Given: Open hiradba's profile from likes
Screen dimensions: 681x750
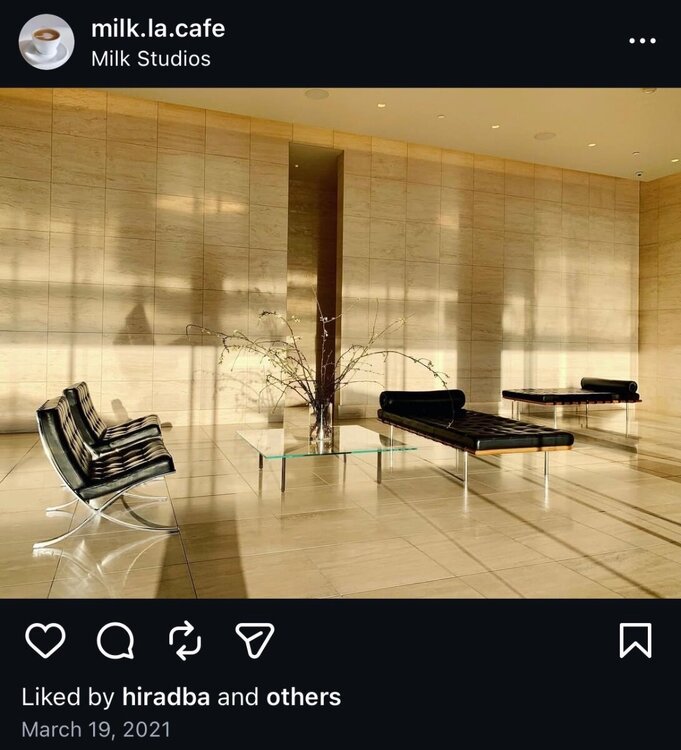Looking at the screenshot, I should (166, 697).
